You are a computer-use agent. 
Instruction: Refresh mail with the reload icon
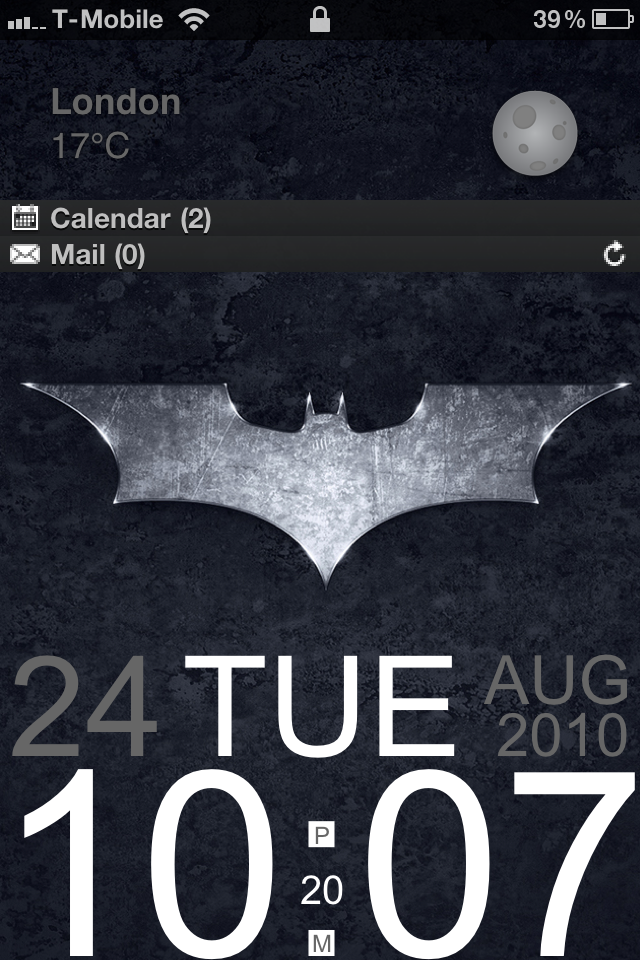pos(614,255)
